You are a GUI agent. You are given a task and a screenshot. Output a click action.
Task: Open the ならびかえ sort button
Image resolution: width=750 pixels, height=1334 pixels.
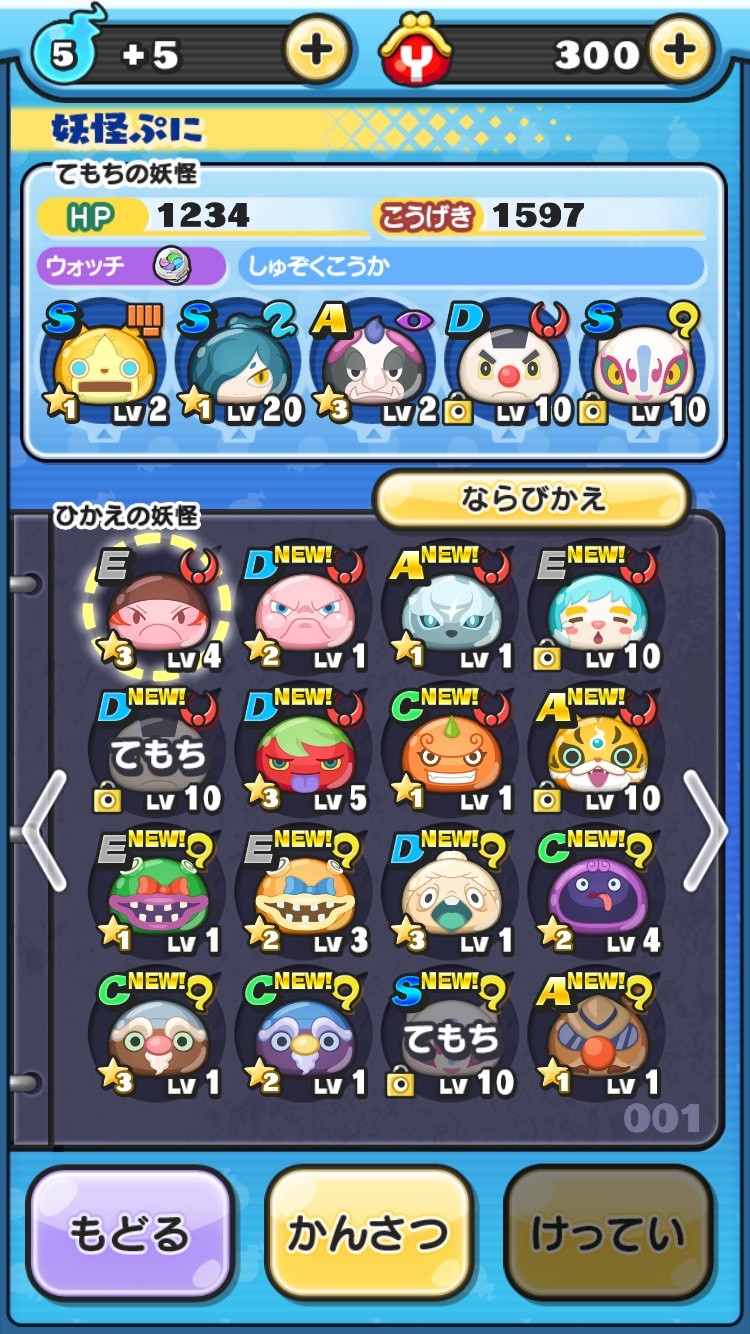click(531, 498)
